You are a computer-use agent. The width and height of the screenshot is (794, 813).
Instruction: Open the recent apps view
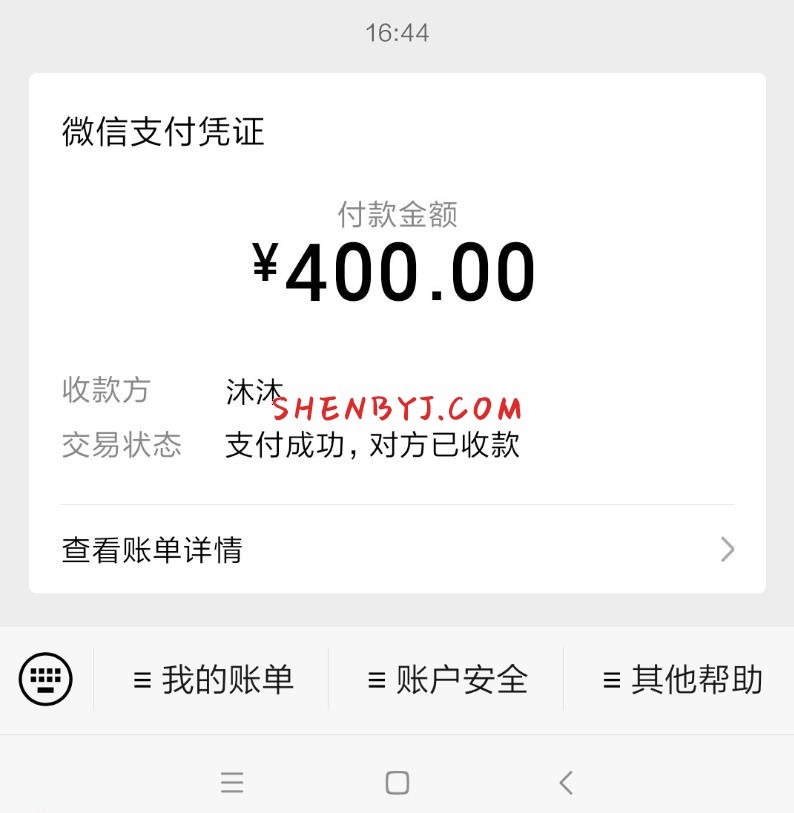point(232,782)
